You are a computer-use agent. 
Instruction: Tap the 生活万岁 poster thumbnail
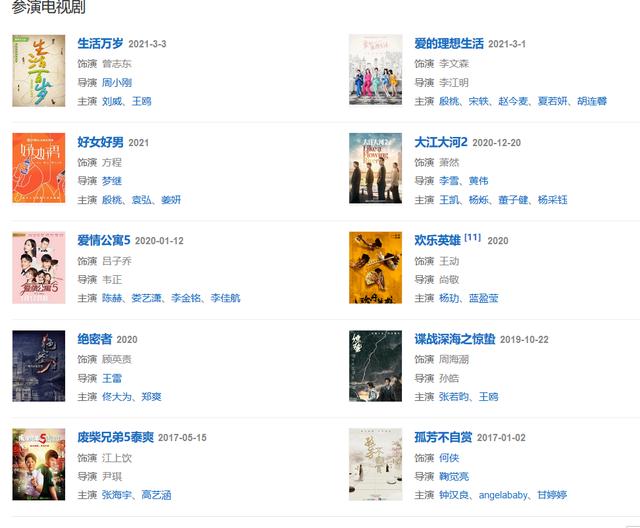(38, 71)
